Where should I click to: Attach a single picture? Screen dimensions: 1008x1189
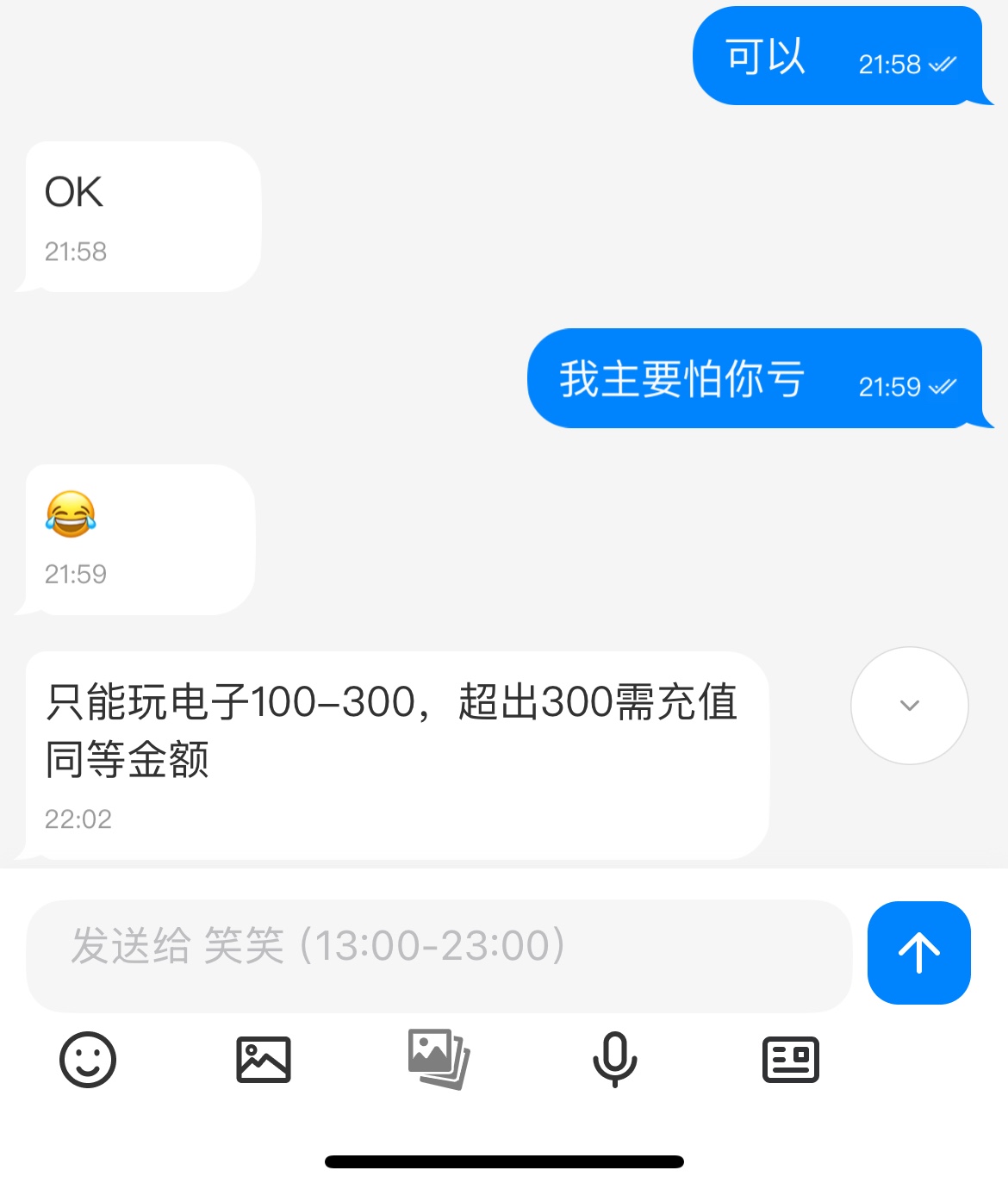click(264, 1059)
